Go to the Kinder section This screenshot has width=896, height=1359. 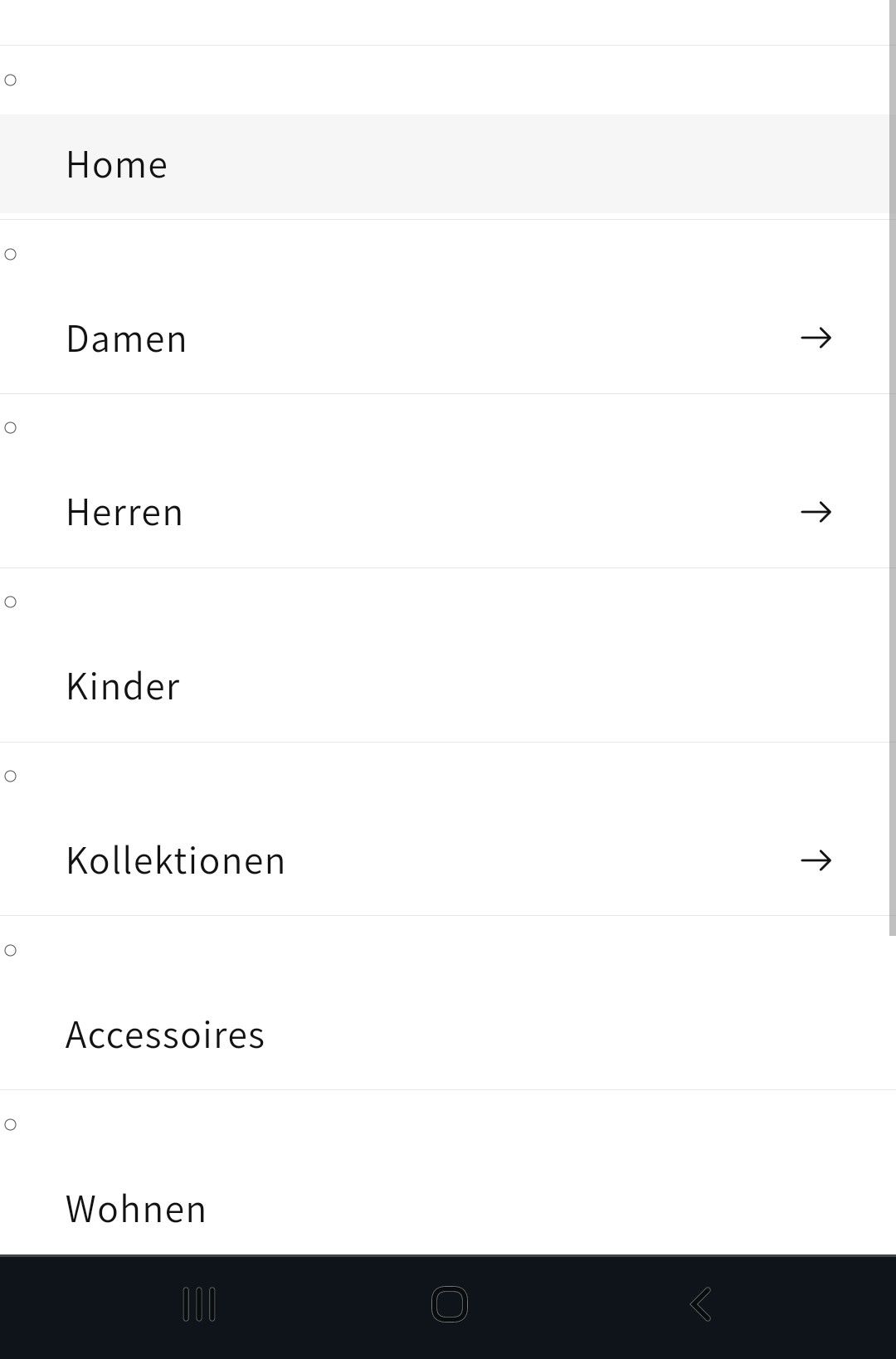[x=123, y=686]
